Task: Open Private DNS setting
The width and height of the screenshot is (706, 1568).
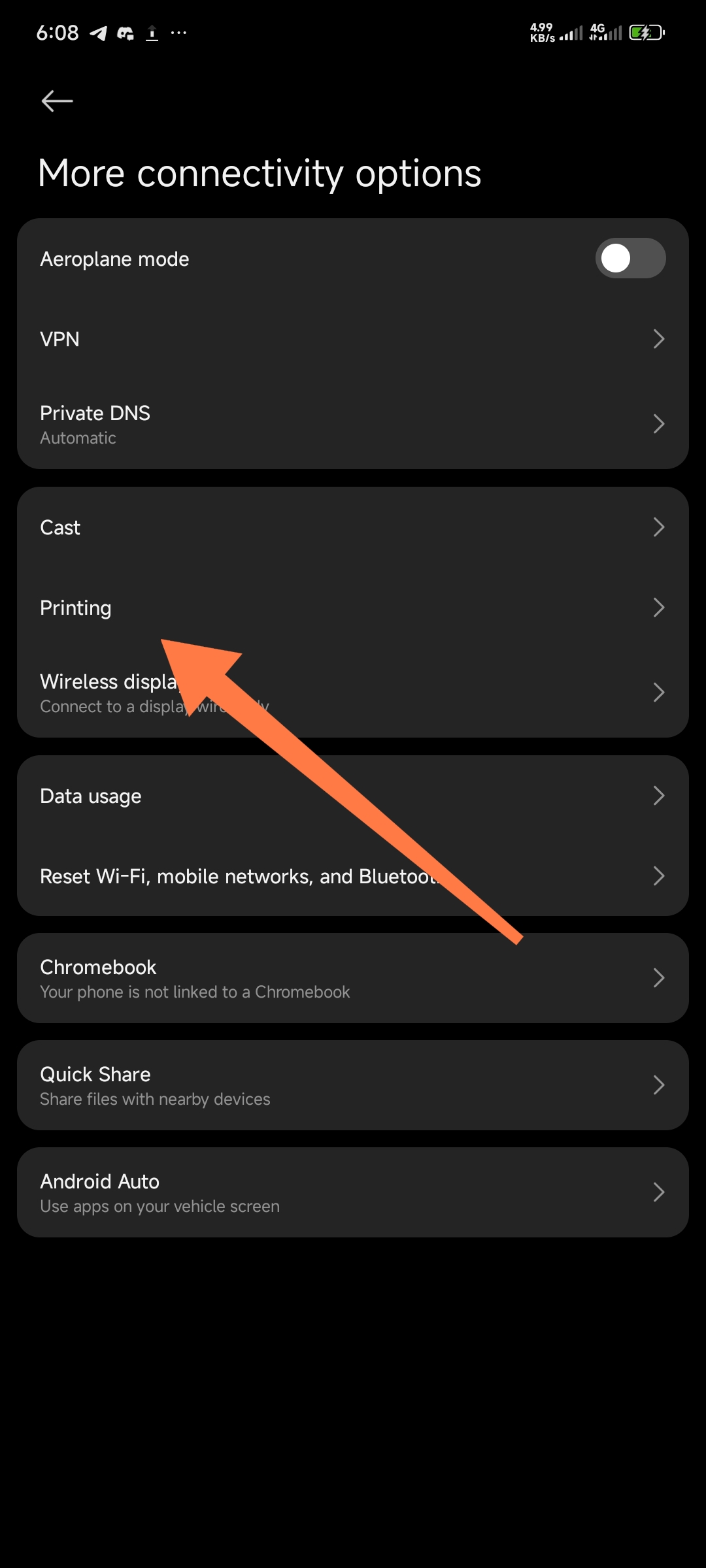Action: pyautogui.click(x=353, y=424)
